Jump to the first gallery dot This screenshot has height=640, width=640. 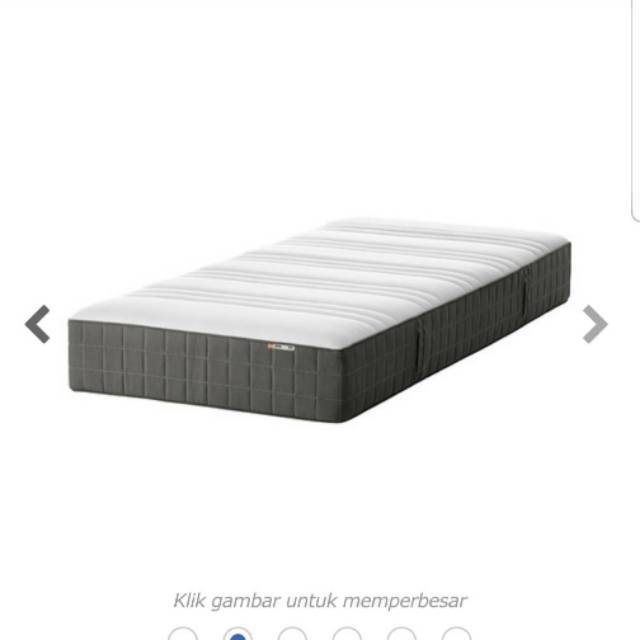pos(183,635)
